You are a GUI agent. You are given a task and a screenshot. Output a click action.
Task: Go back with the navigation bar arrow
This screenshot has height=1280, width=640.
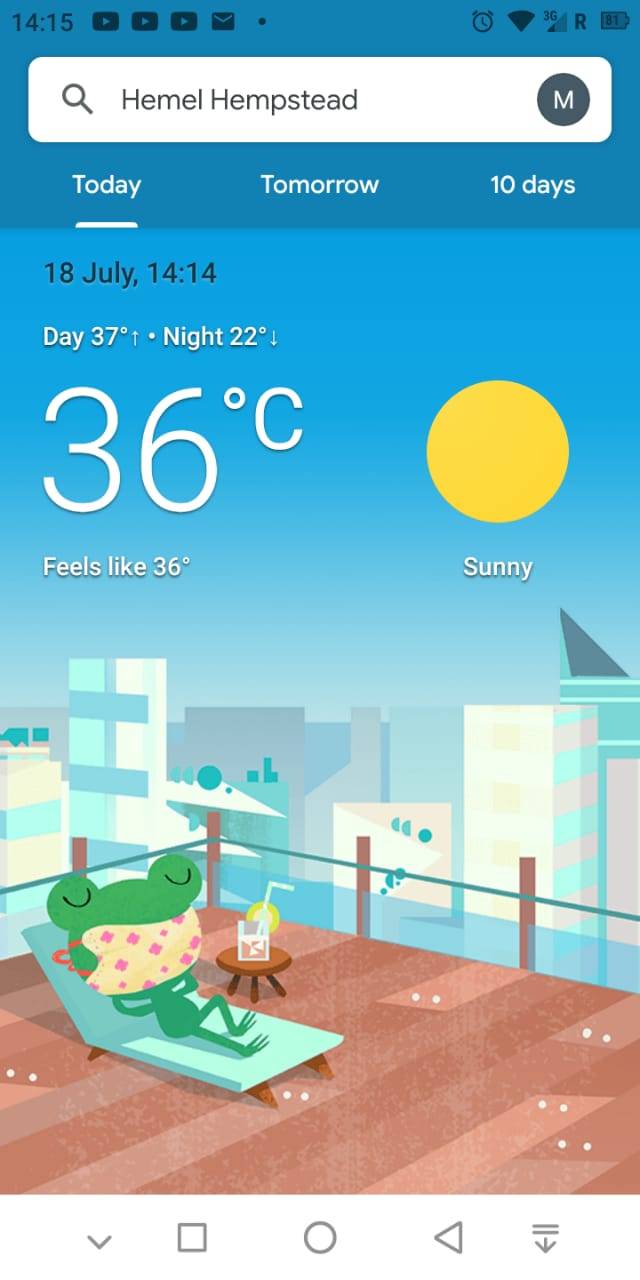pyautogui.click(x=449, y=1238)
